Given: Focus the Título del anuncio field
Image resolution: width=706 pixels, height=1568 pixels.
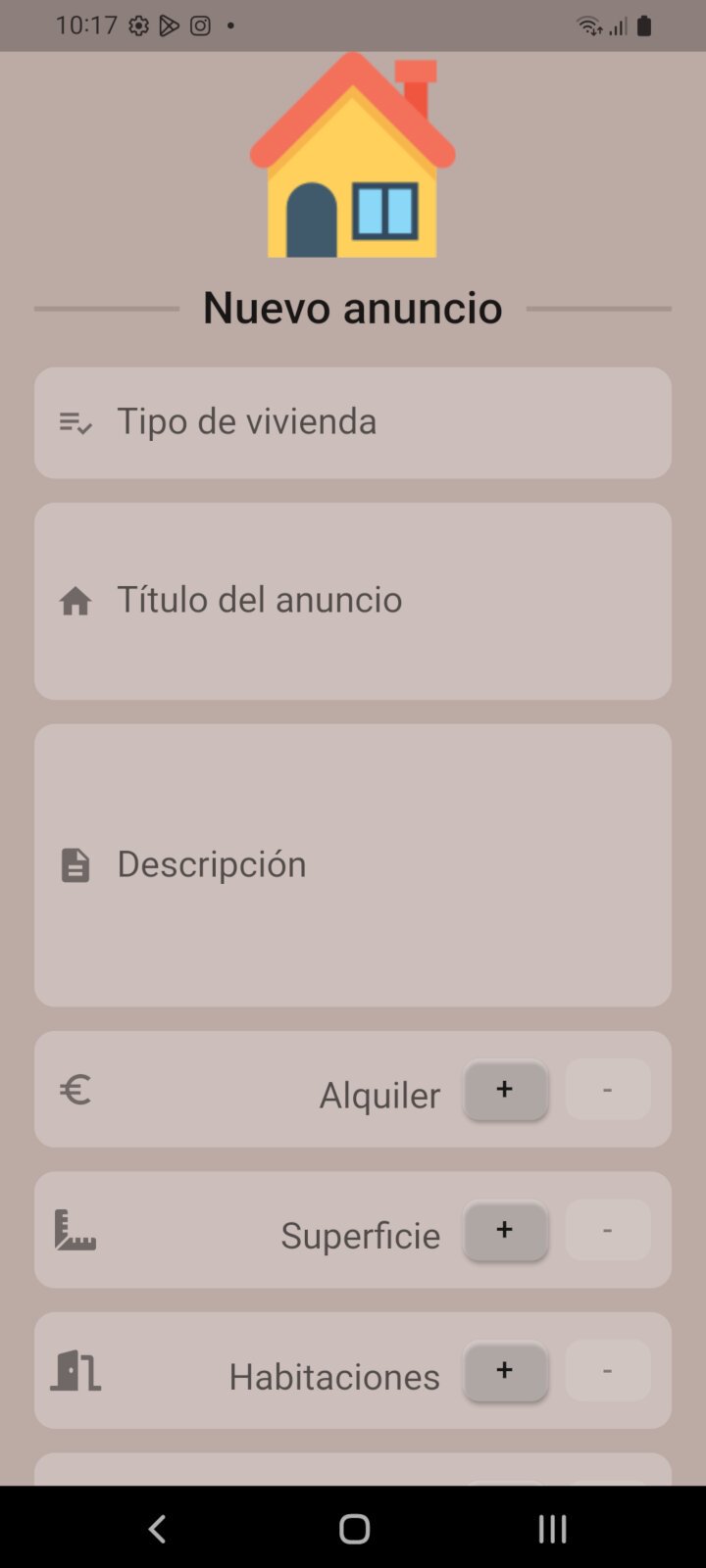Looking at the screenshot, I should tap(353, 600).
